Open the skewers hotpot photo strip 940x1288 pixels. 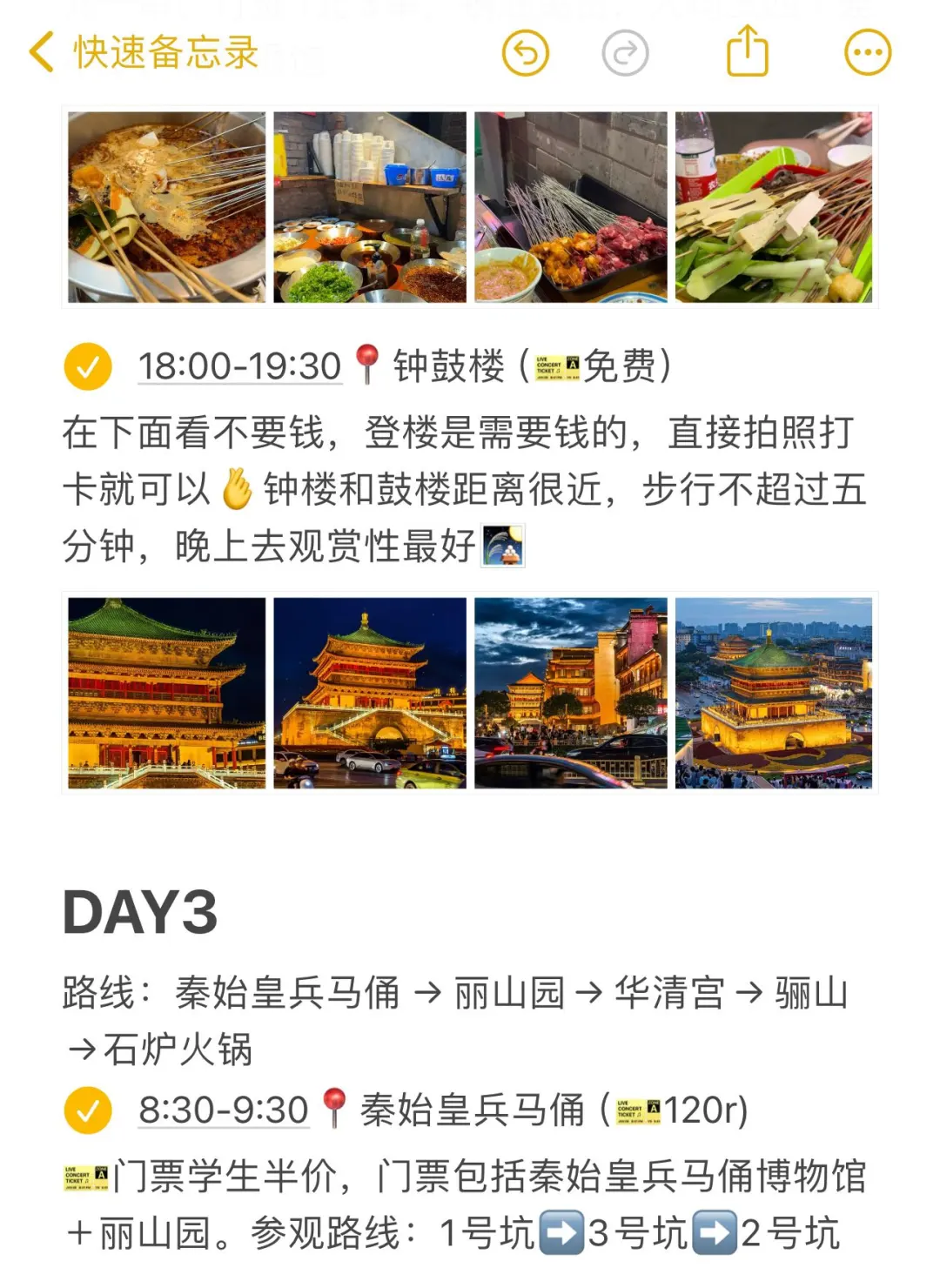[470, 207]
